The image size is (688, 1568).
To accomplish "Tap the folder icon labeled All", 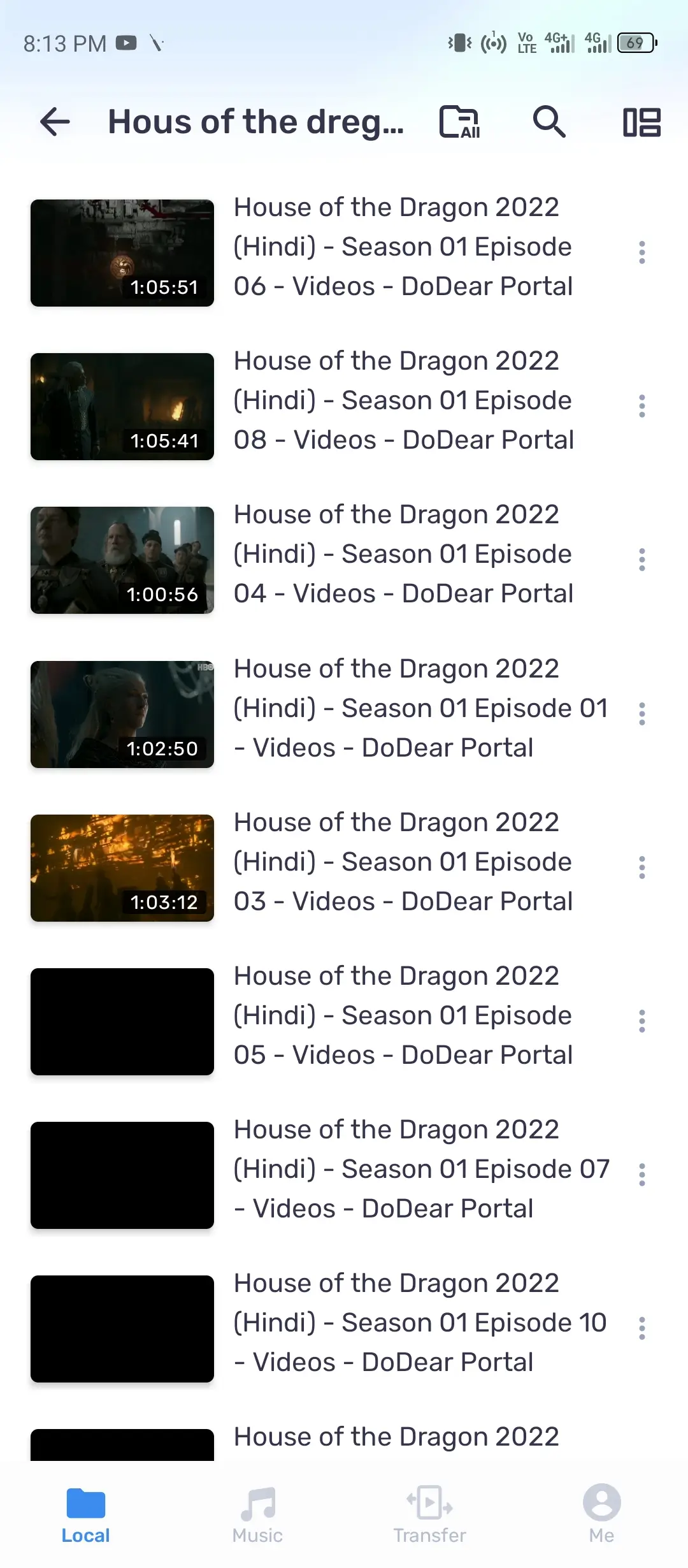I will coord(459,122).
